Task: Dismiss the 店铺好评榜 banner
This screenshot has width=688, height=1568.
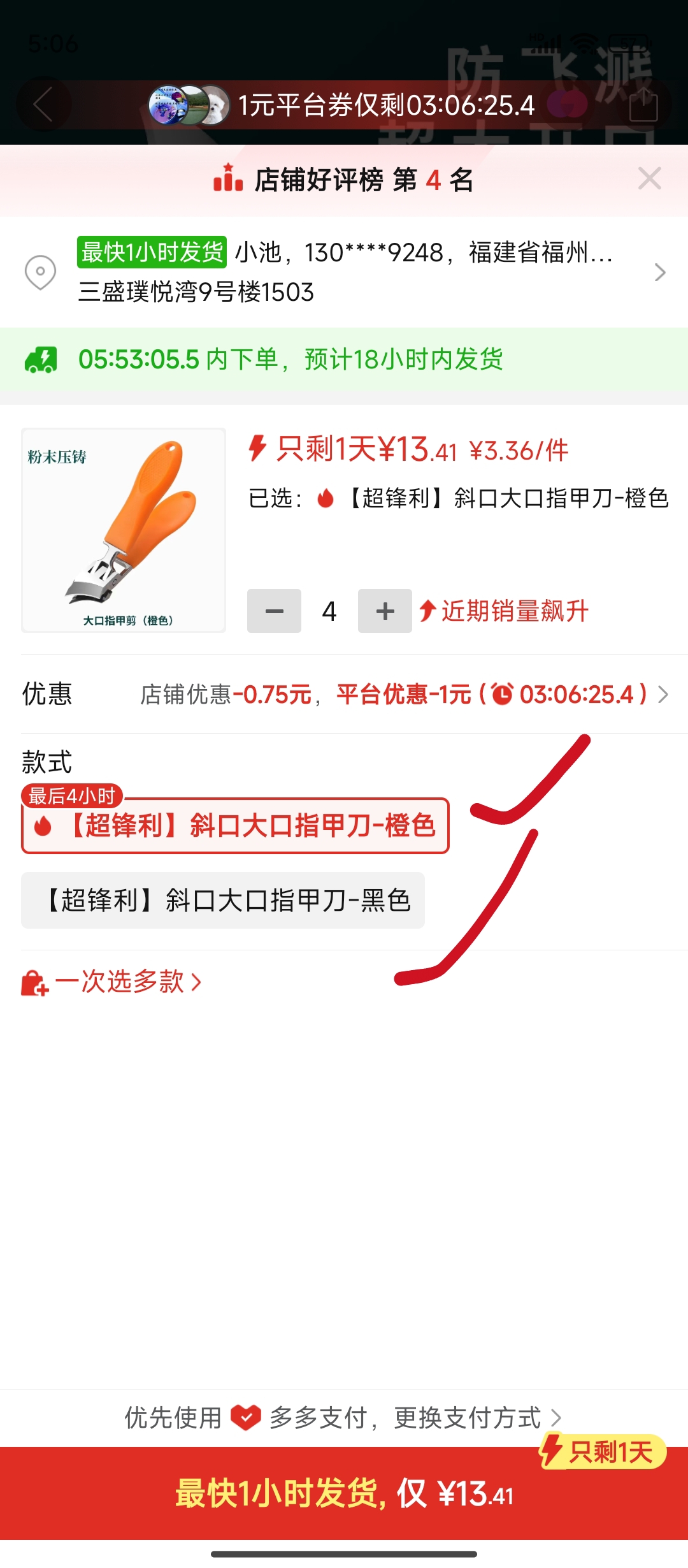Action: pos(649,178)
